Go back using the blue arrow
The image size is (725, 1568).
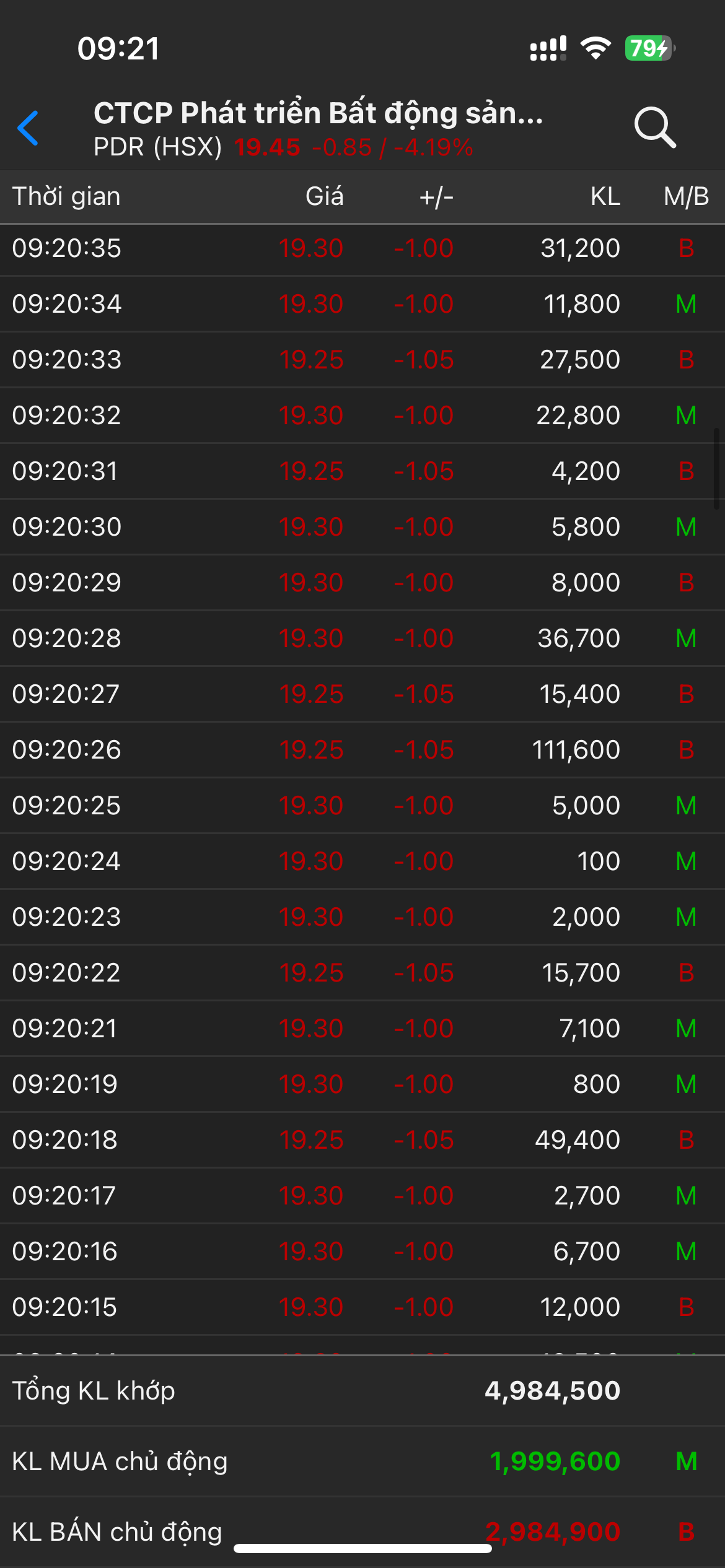[29, 128]
